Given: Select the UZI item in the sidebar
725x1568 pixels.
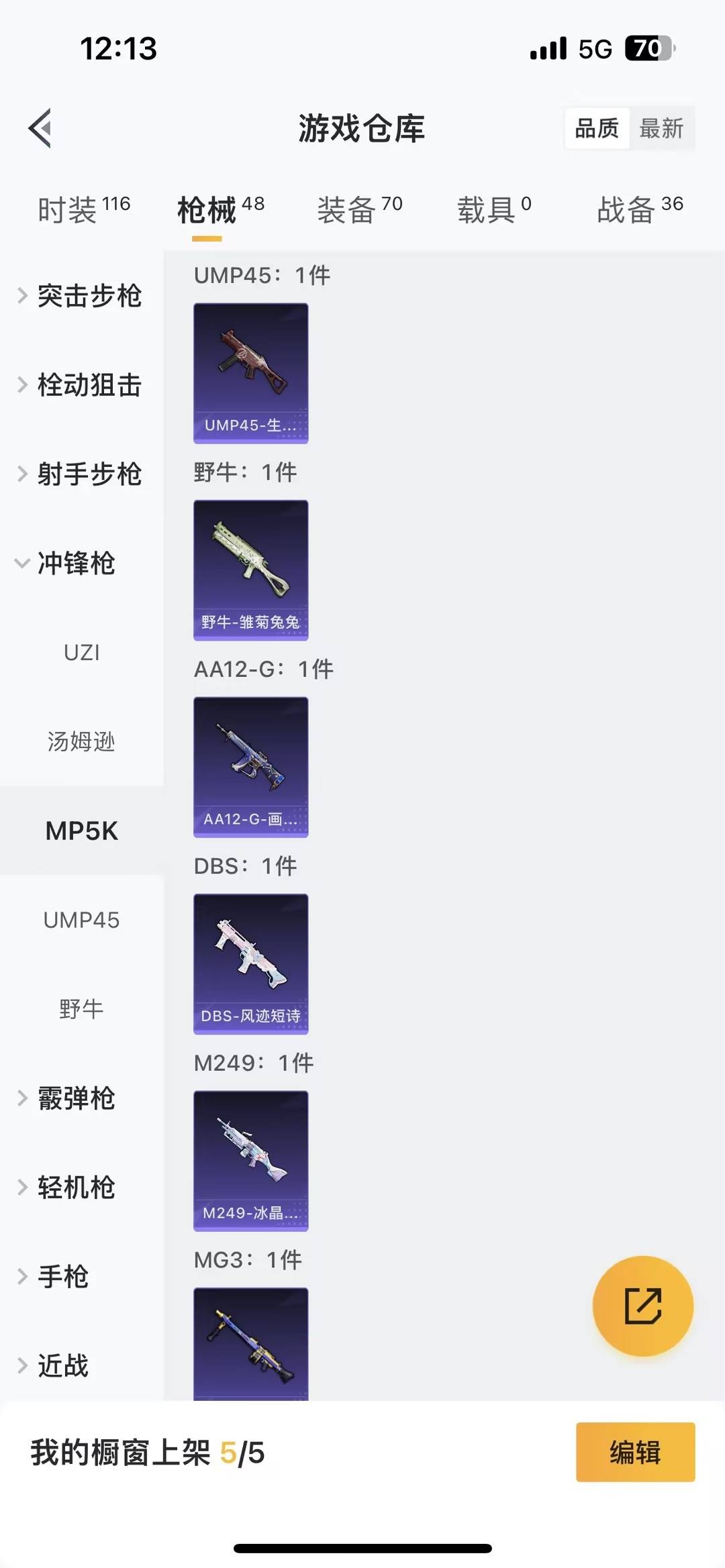Looking at the screenshot, I should [83, 651].
